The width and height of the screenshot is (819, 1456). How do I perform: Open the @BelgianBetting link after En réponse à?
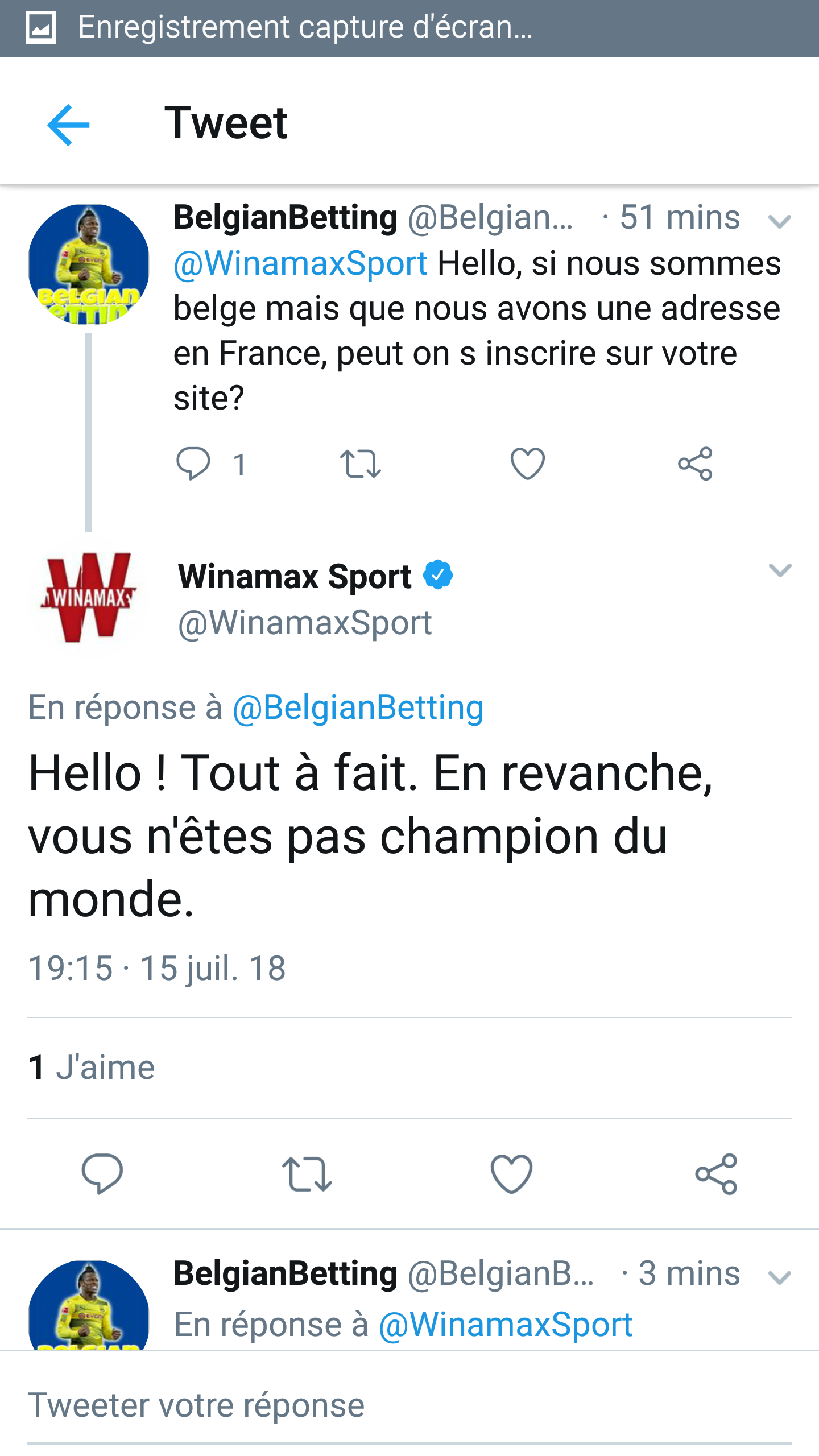click(358, 708)
